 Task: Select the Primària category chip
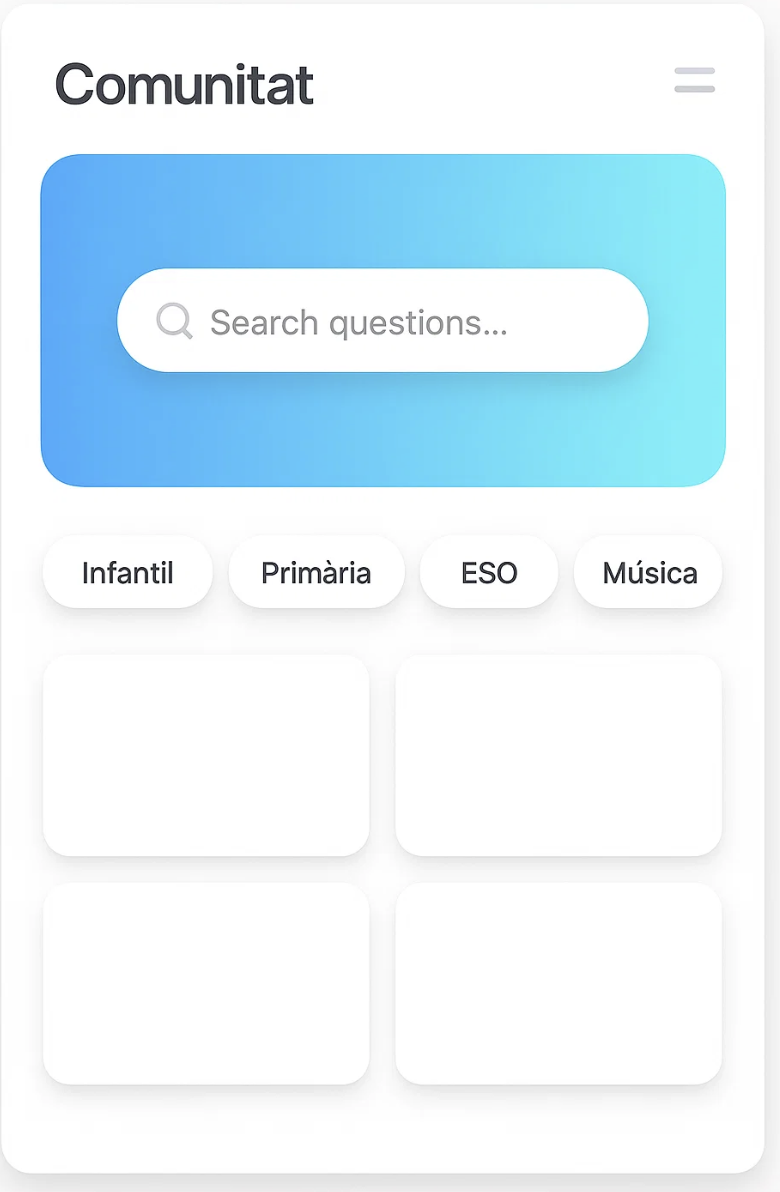(316, 572)
